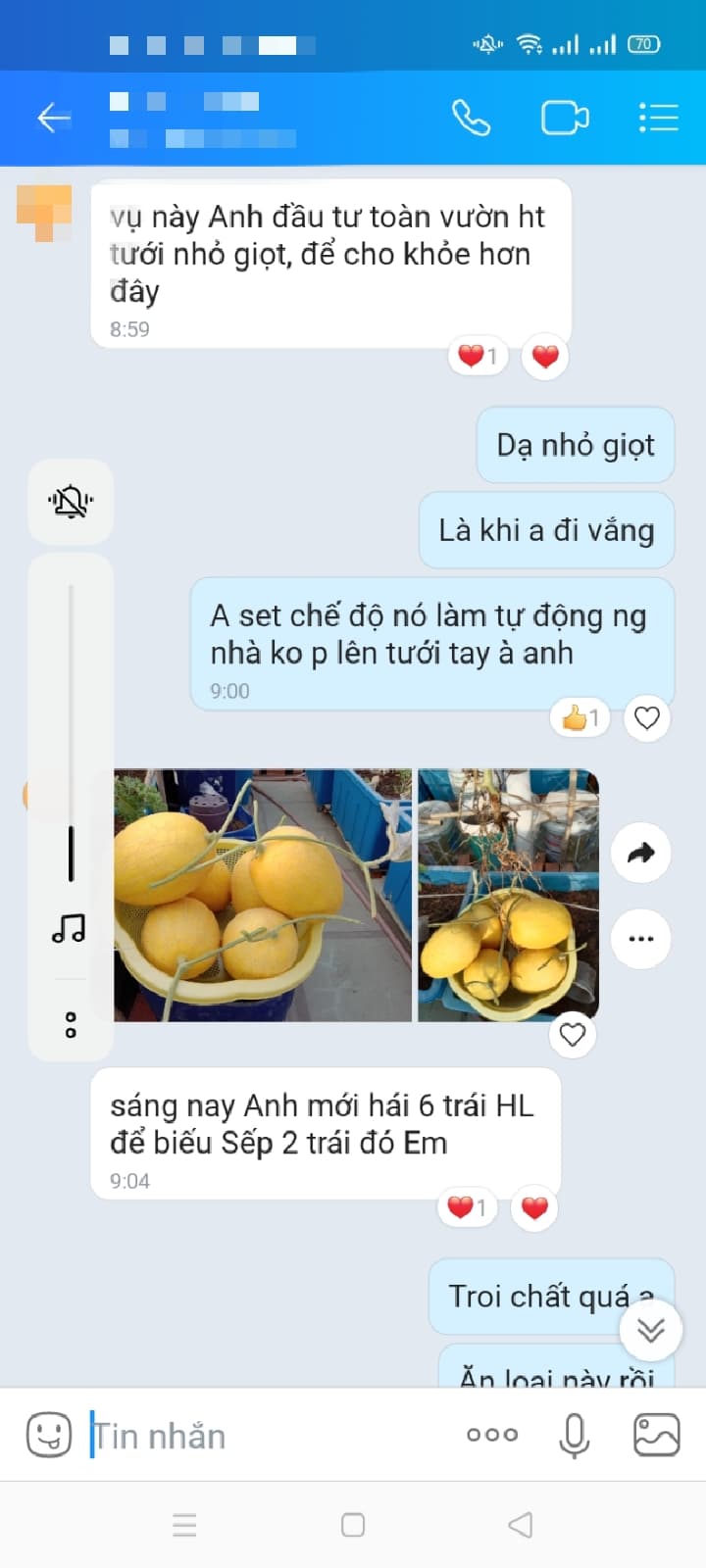Forward the shared melon photos
The width and height of the screenshot is (706, 1568).
click(x=640, y=853)
